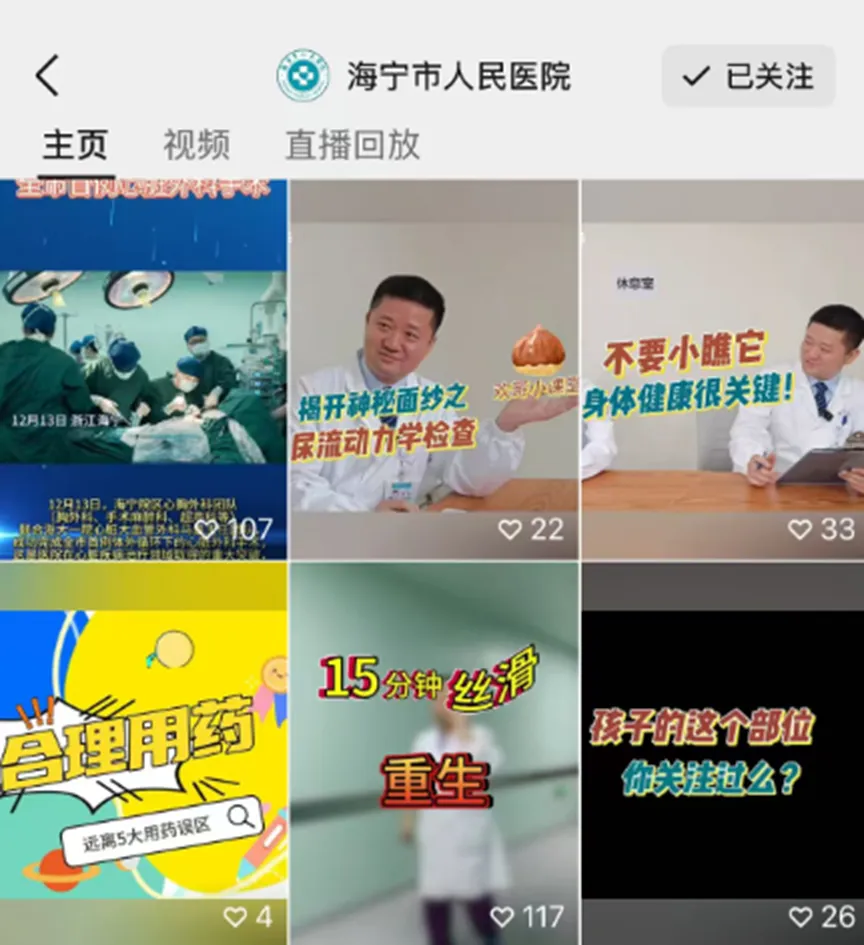The height and width of the screenshot is (945, 864).
Task: Open the 合理用药 video
Action: click(143, 750)
